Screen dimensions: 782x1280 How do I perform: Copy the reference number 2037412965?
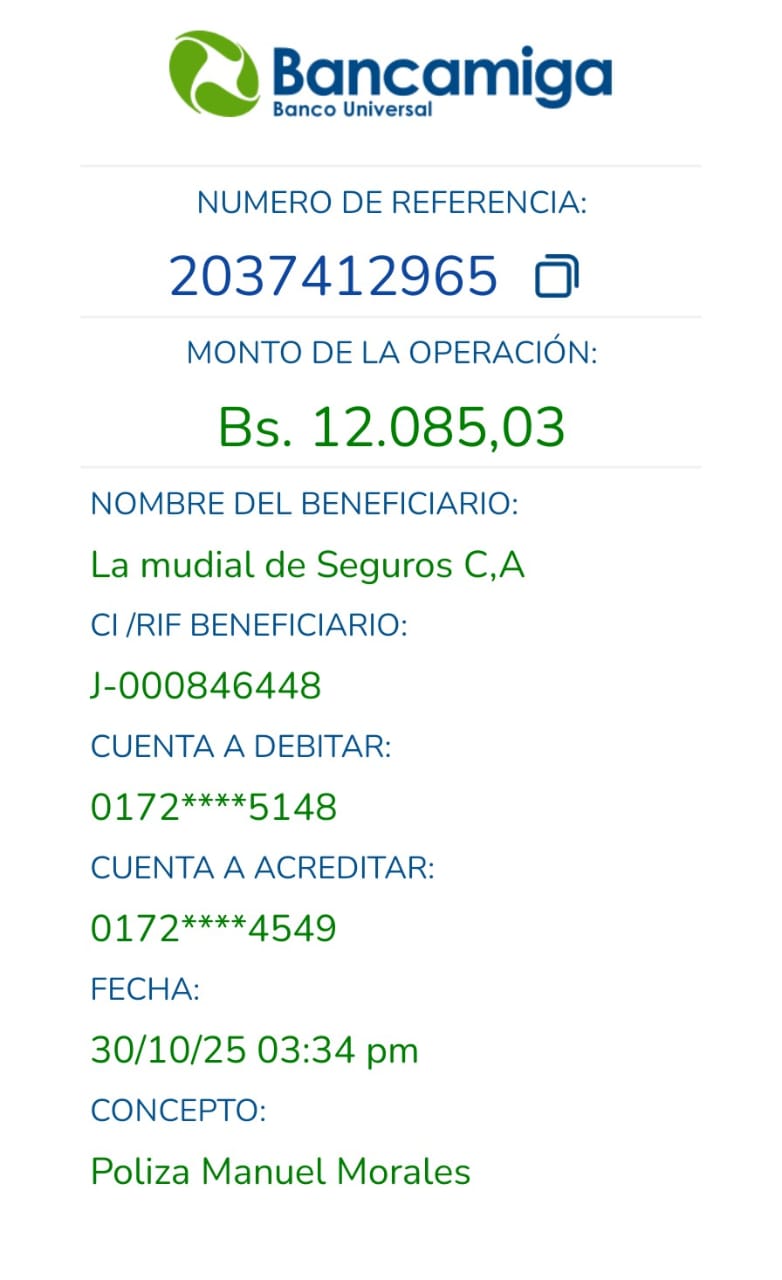coord(557,277)
